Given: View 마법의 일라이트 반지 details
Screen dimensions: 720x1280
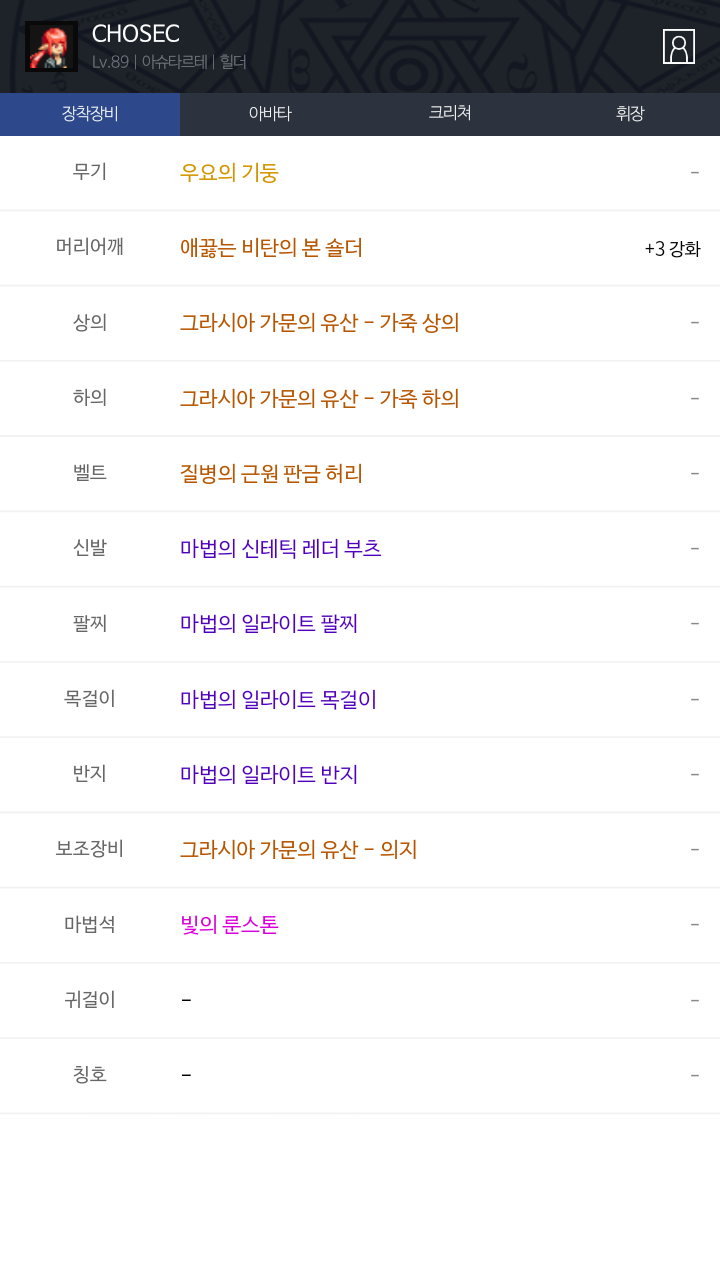Looking at the screenshot, I should click(x=269, y=774).
